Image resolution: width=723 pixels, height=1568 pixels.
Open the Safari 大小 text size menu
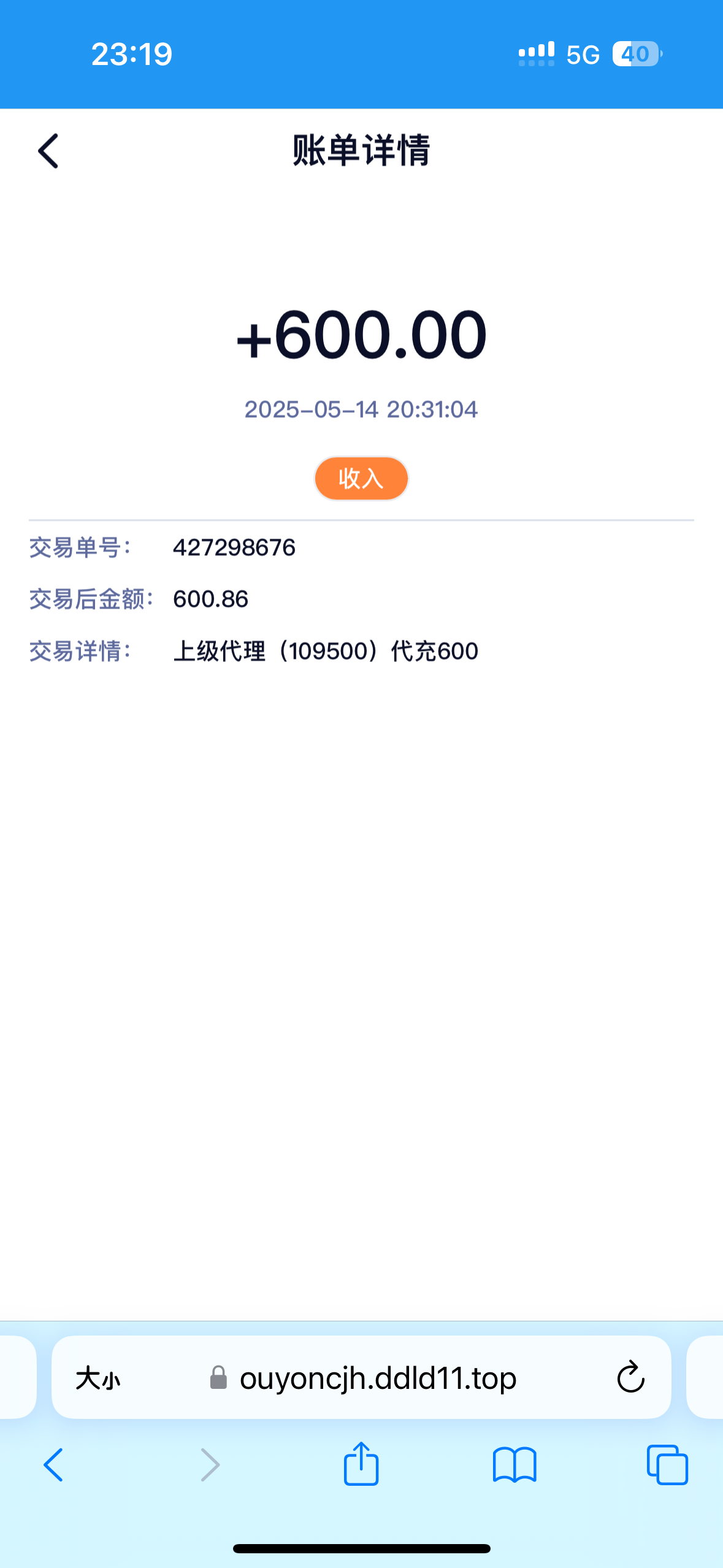[x=98, y=1378]
